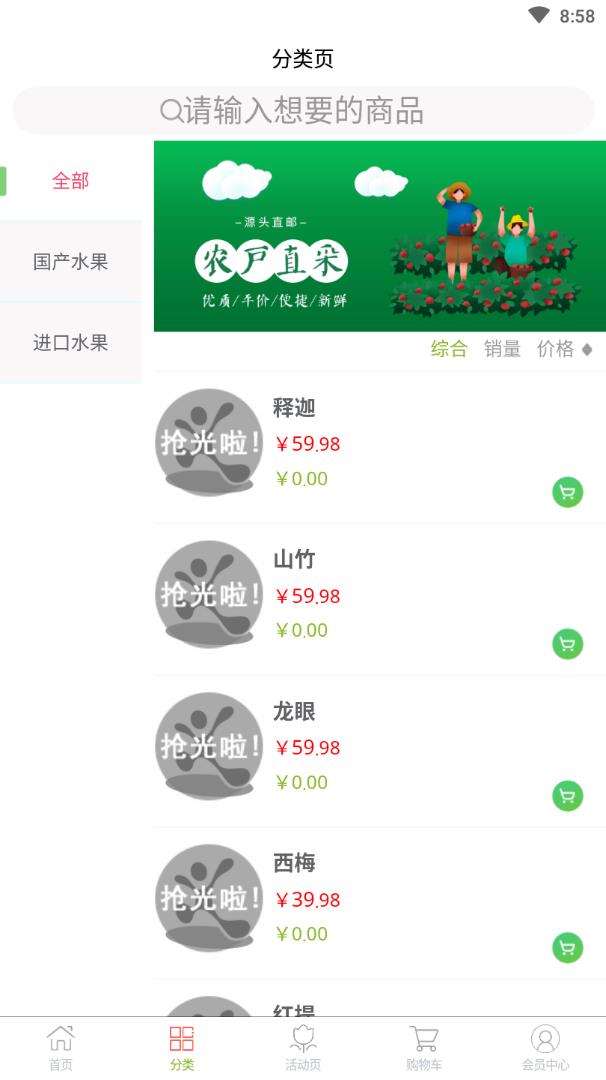
Task: Sort products by 综合
Action: coord(449,349)
